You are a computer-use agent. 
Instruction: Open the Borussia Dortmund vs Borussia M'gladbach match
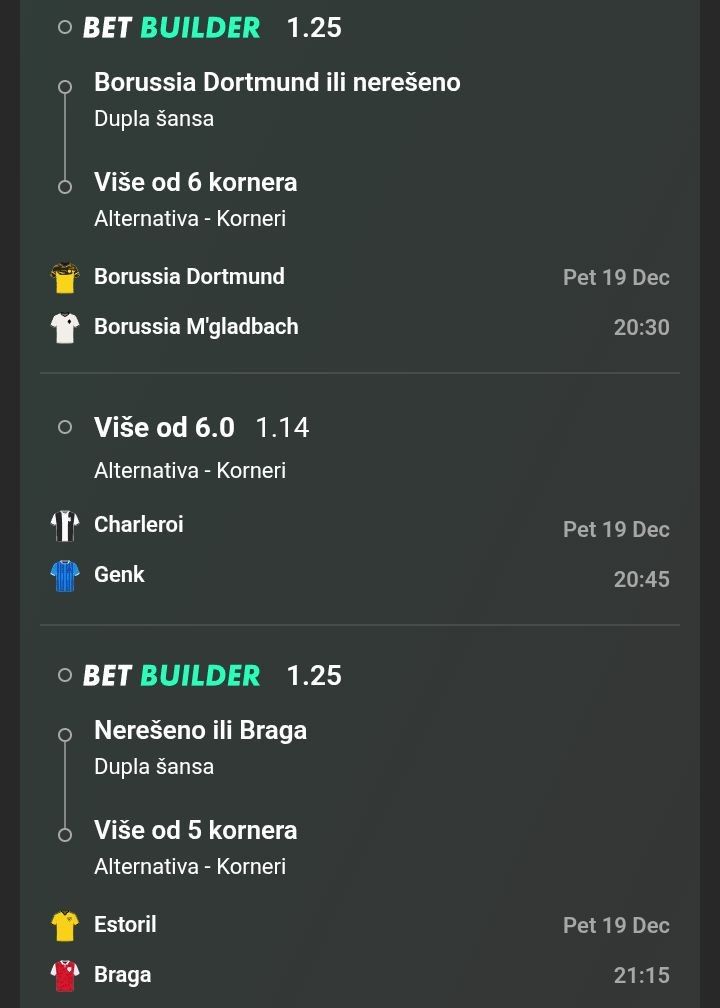point(190,301)
